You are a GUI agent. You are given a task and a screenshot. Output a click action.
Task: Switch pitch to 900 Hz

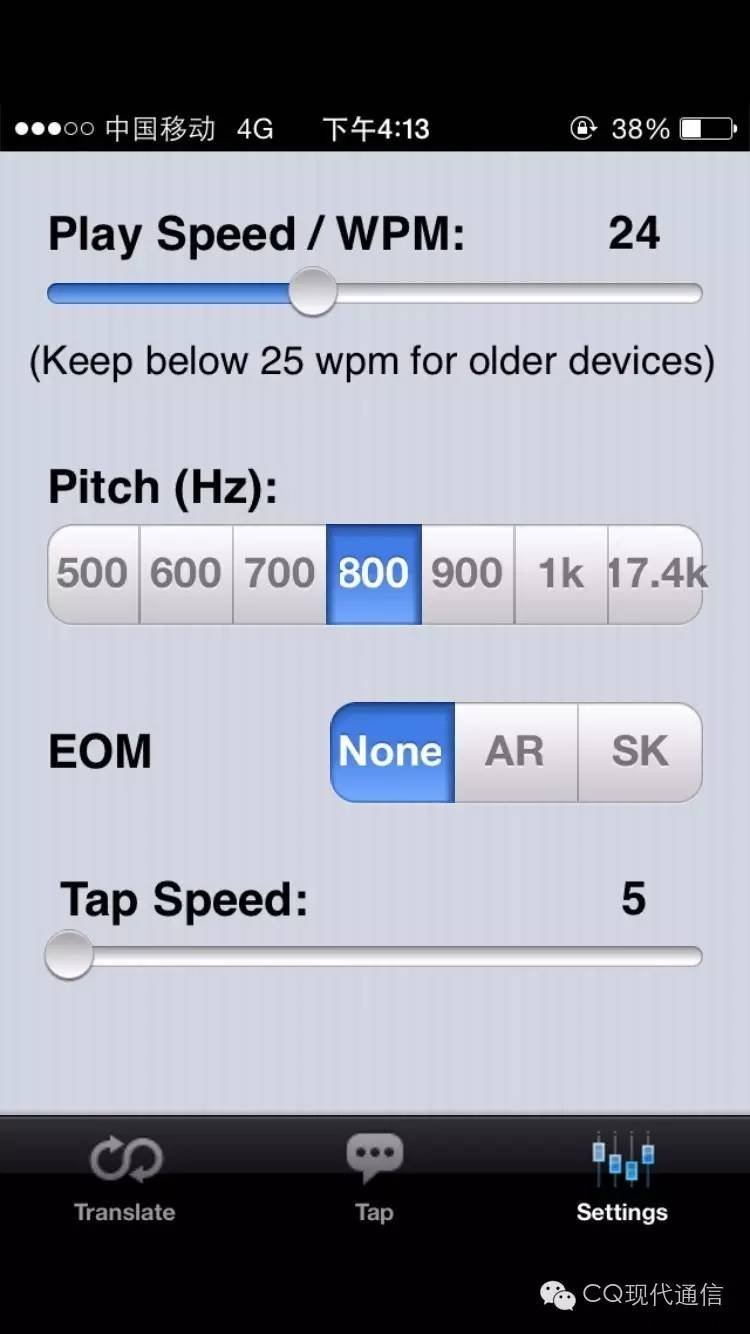467,574
